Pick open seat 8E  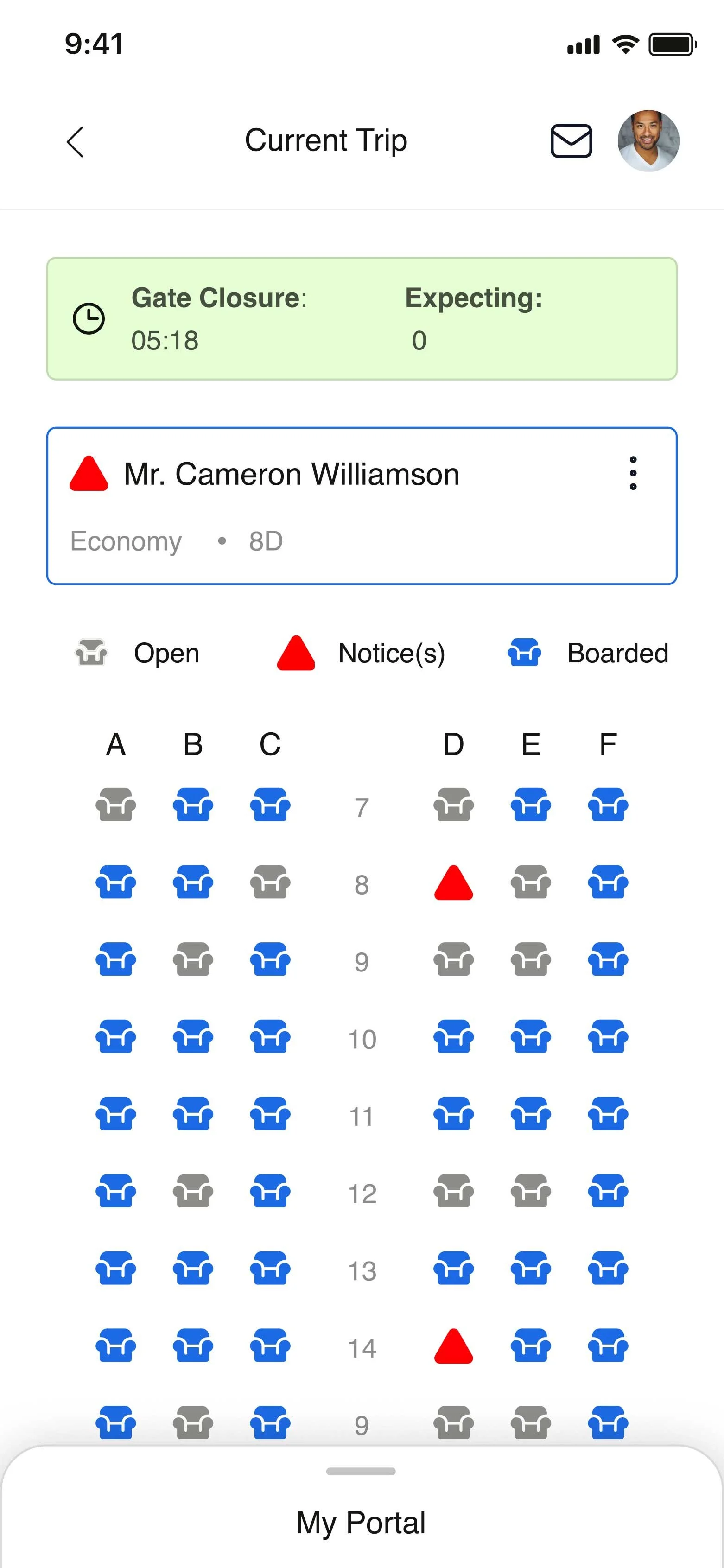pos(530,882)
